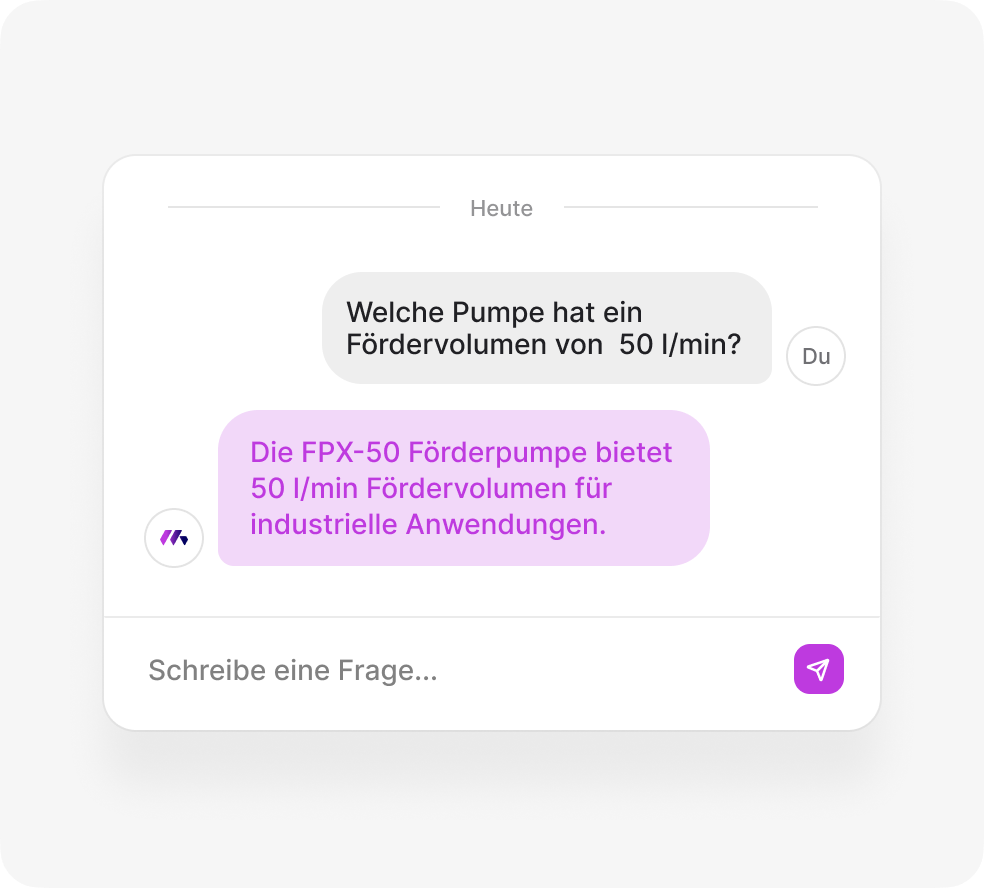Screen dimensions: 984x888
Task: Send the message with the paper plane button
Action: click(818, 669)
